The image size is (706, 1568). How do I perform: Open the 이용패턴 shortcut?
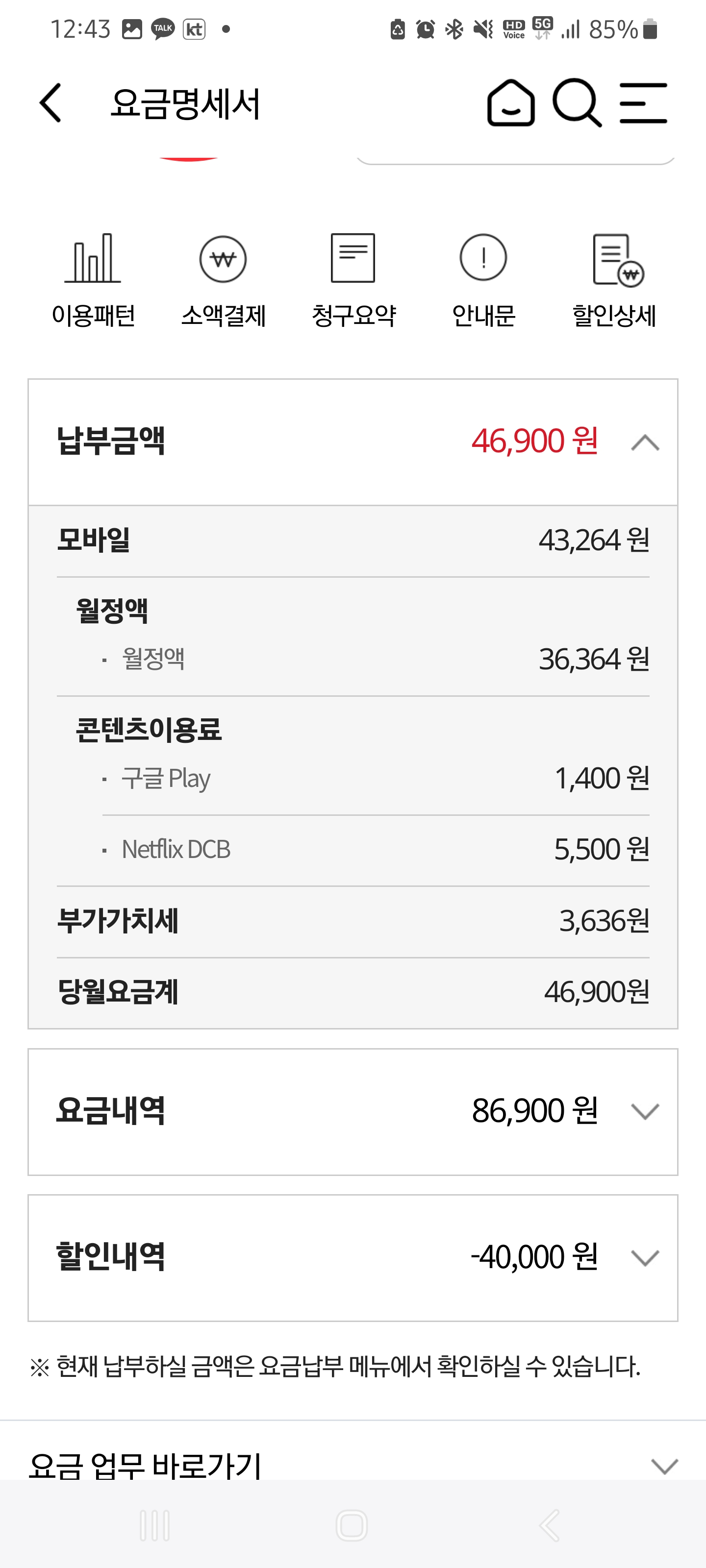(x=93, y=280)
